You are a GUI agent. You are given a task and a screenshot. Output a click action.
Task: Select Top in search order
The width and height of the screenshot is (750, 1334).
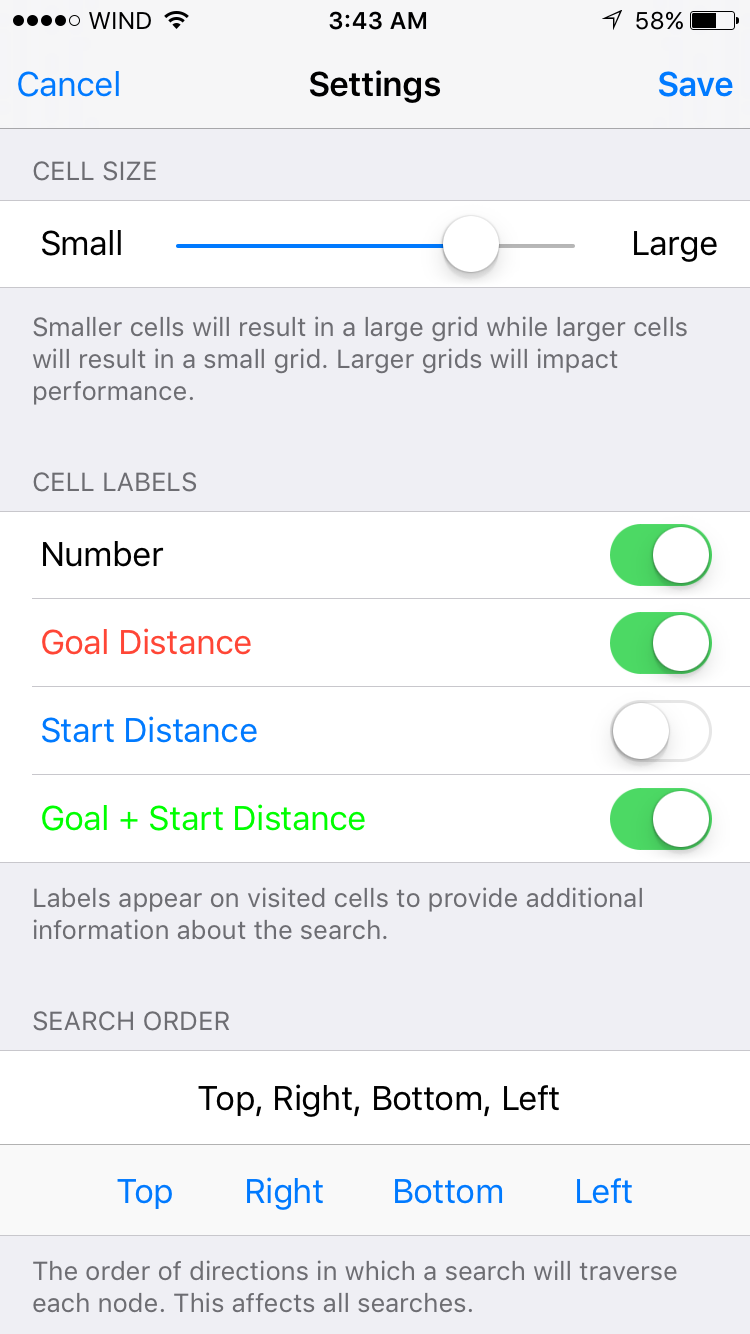point(145,1191)
